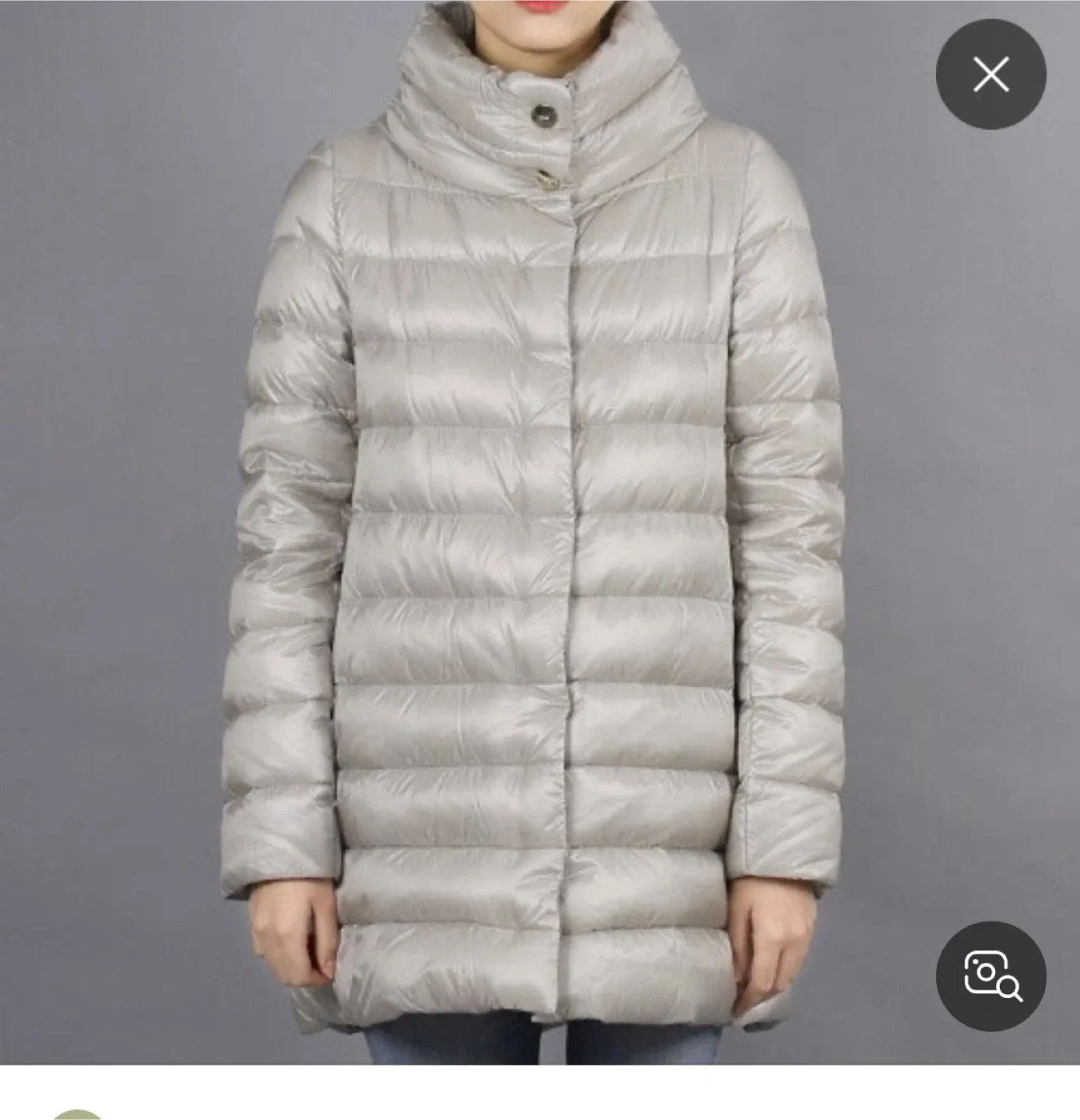1080x1120 pixels.
Task: Search similar items with image search
Action: tap(991, 976)
